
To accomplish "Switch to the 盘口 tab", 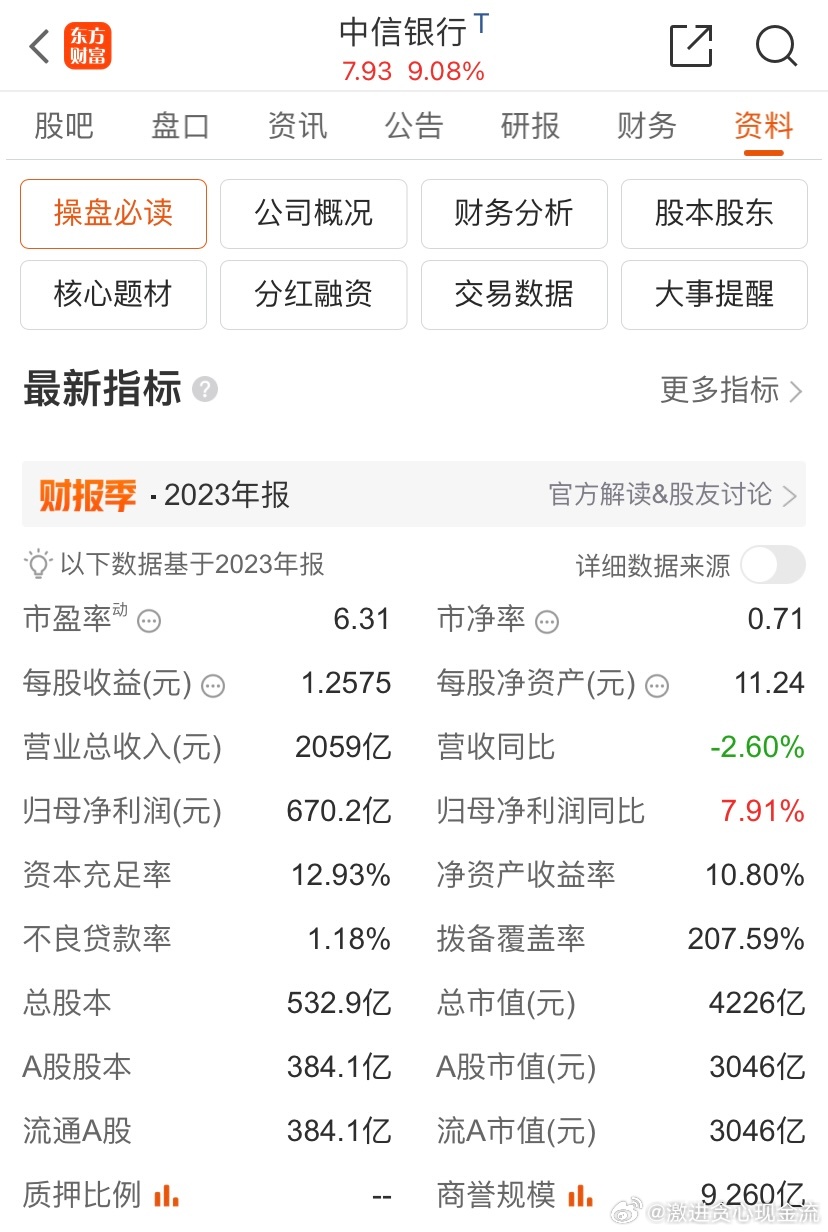I will pos(180,126).
